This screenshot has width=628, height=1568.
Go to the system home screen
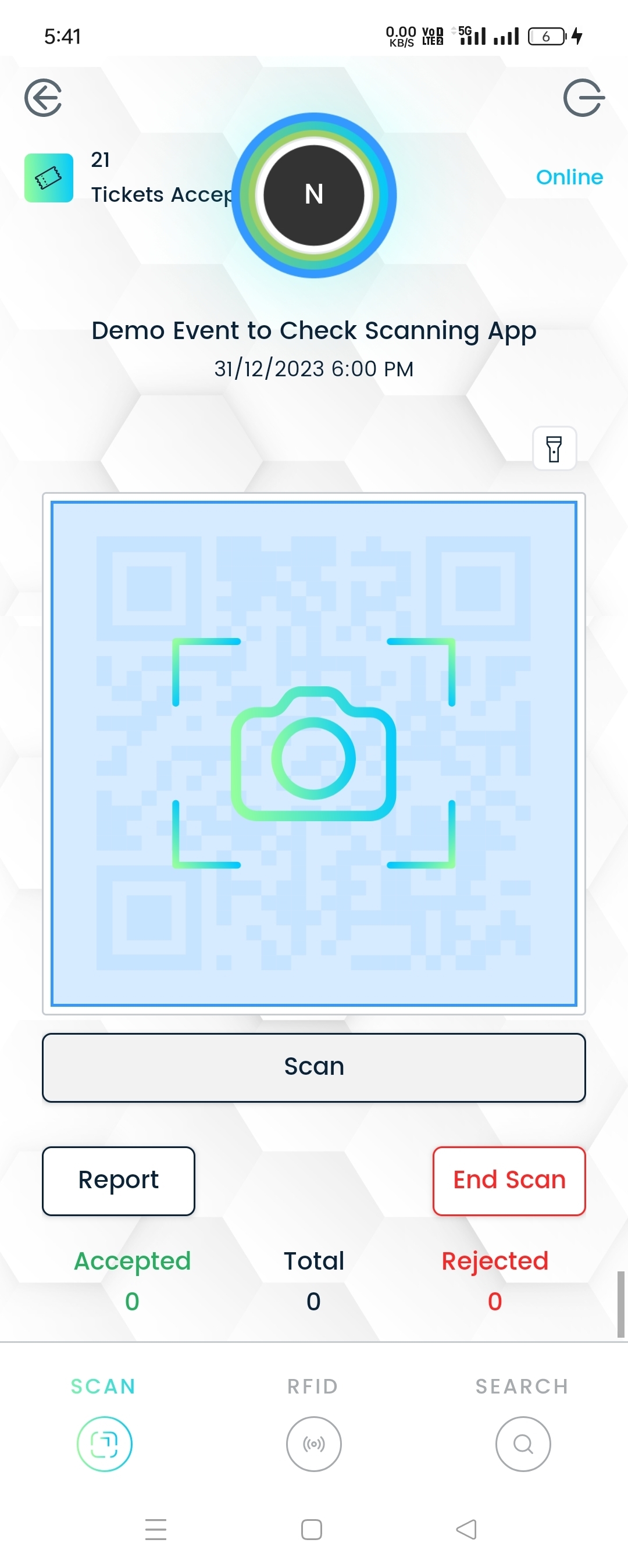(312, 1530)
